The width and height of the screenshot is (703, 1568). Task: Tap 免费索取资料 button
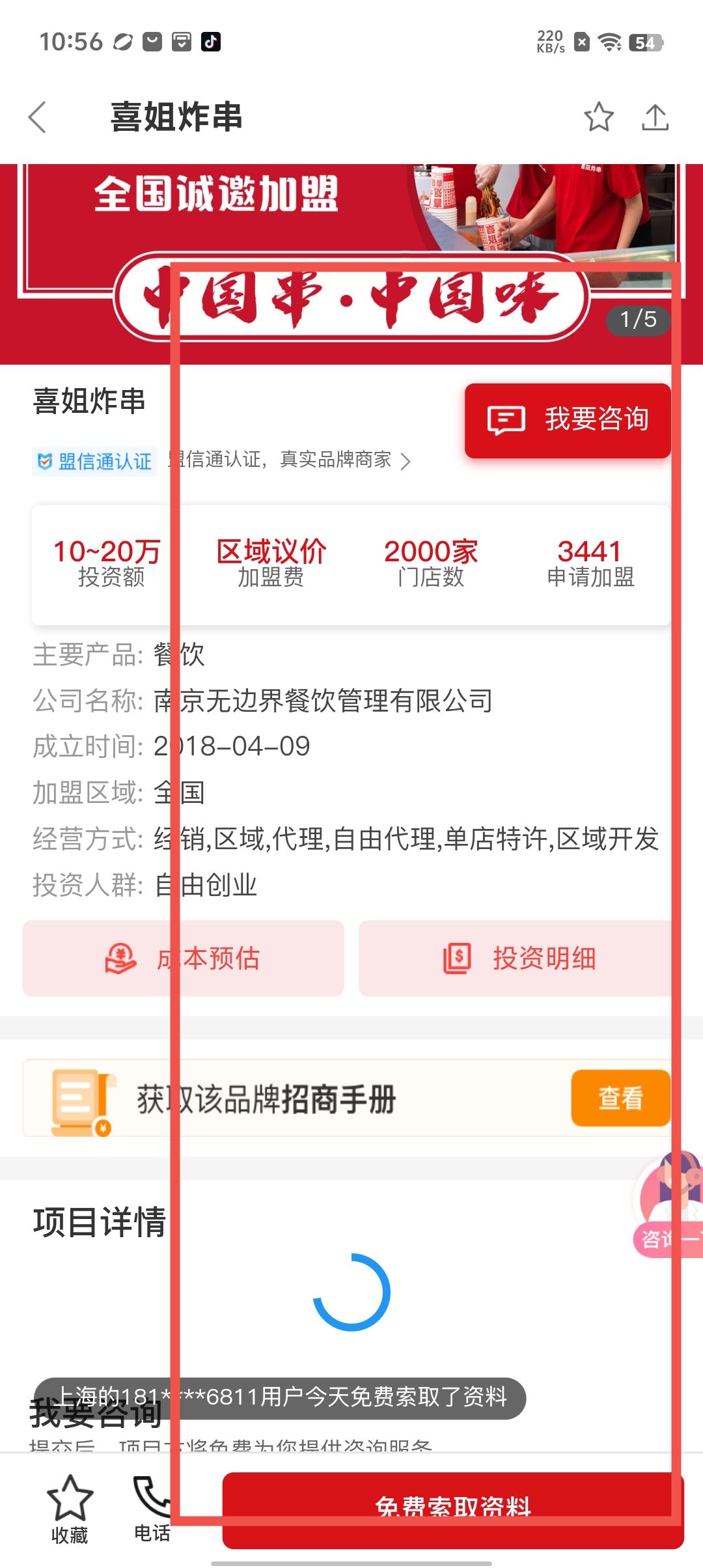coord(452,1509)
